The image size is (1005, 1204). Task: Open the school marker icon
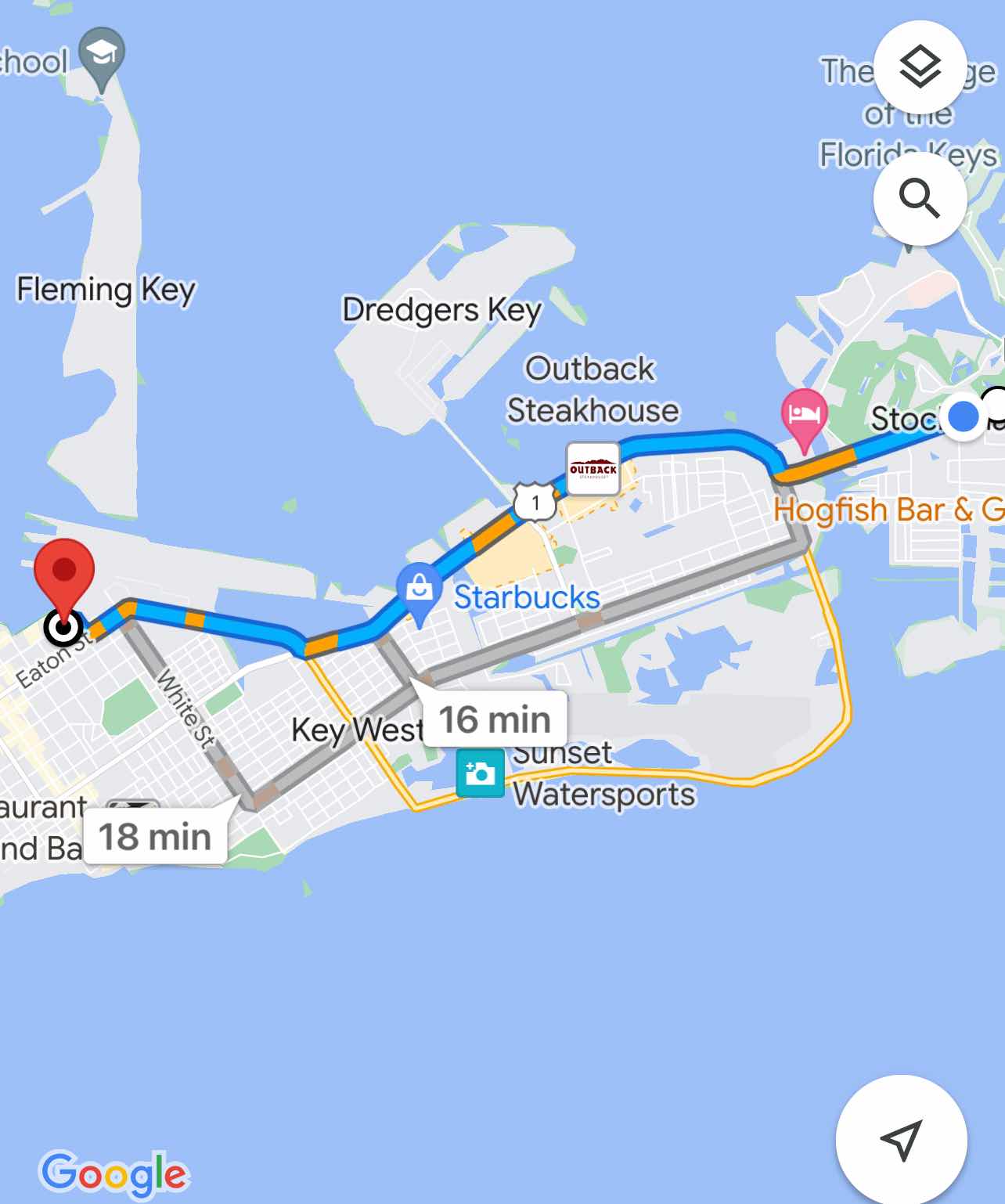click(103, 55)
